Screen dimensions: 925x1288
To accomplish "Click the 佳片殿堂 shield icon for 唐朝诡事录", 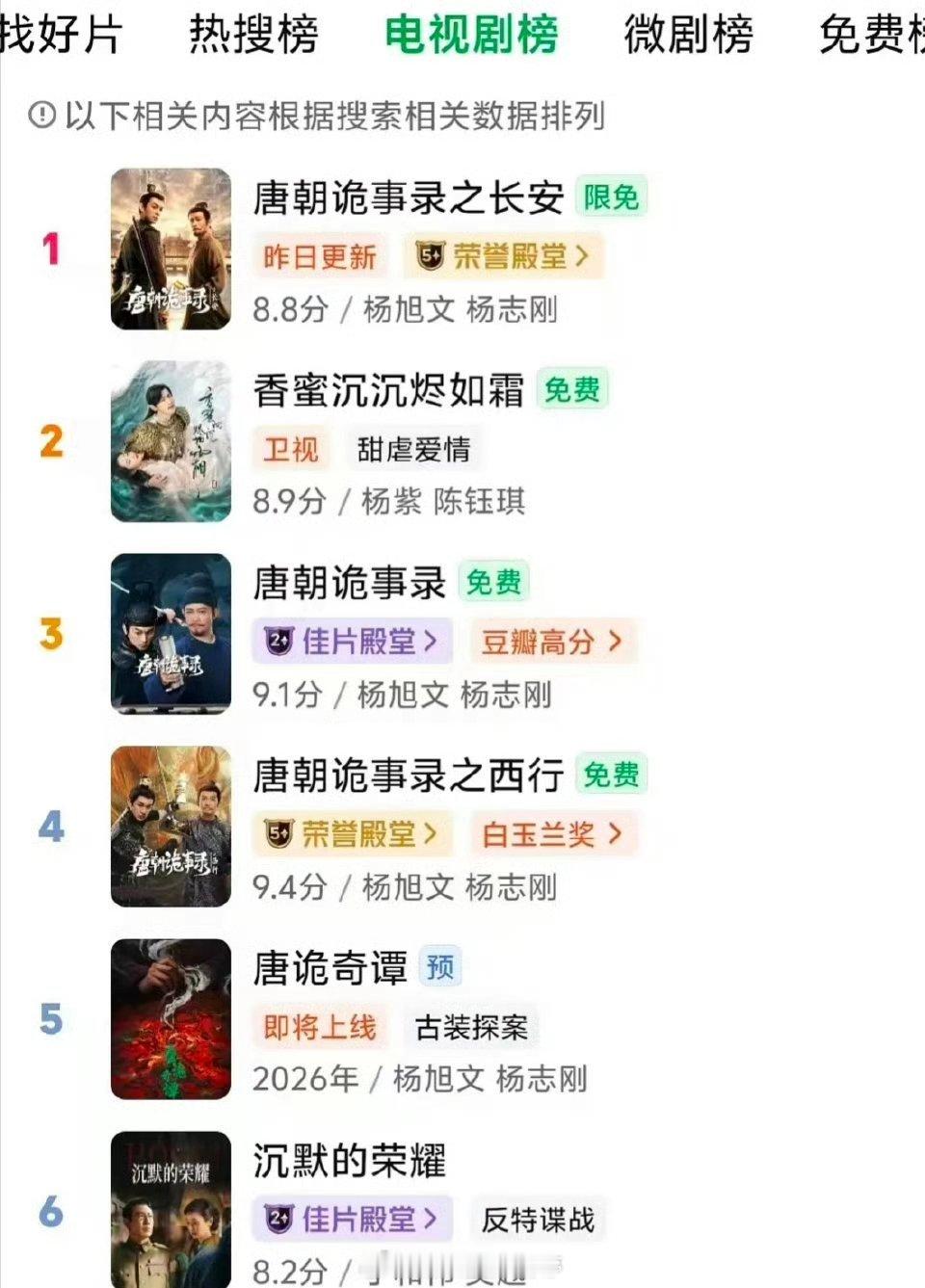I will tap(278, 642).
